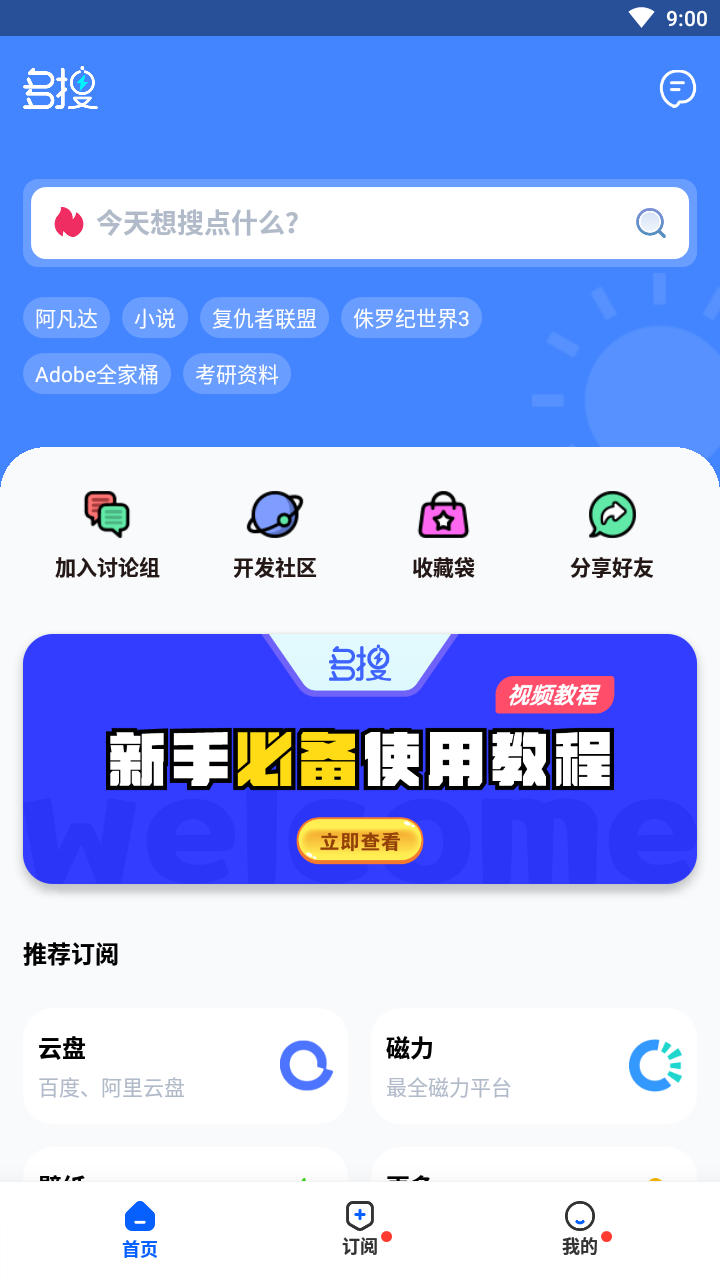Open 收藏袋
The width and height of the screenshot is (720, 1280).
[x=443, y=536]
